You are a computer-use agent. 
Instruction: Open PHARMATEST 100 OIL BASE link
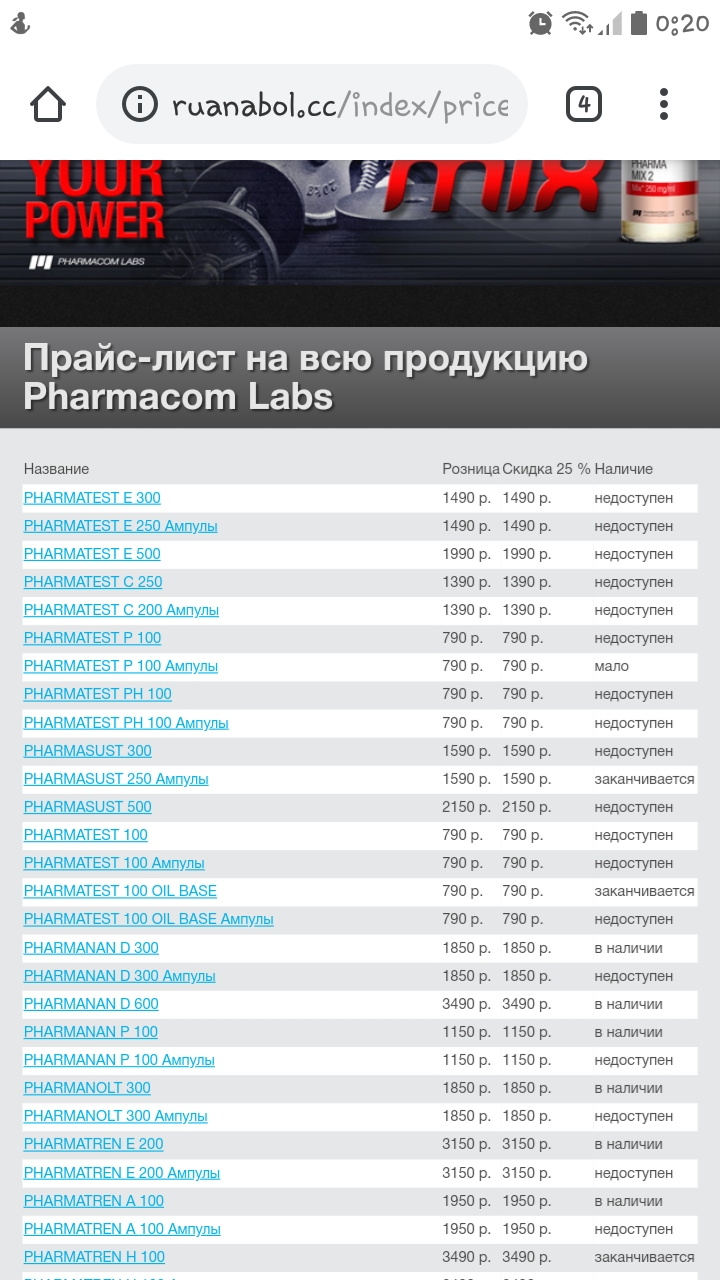tap(120, 891)
